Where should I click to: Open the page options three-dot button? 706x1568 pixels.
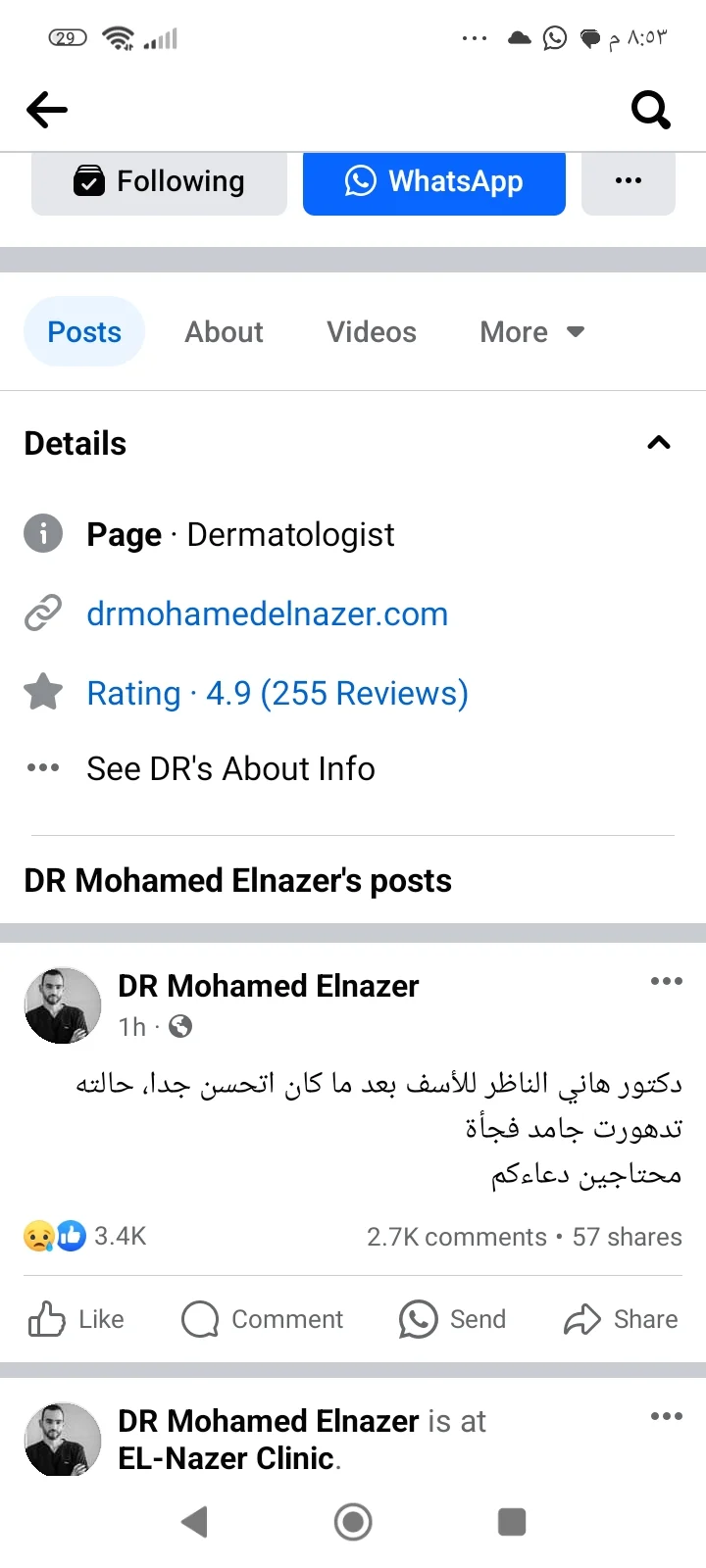point(628,182)
